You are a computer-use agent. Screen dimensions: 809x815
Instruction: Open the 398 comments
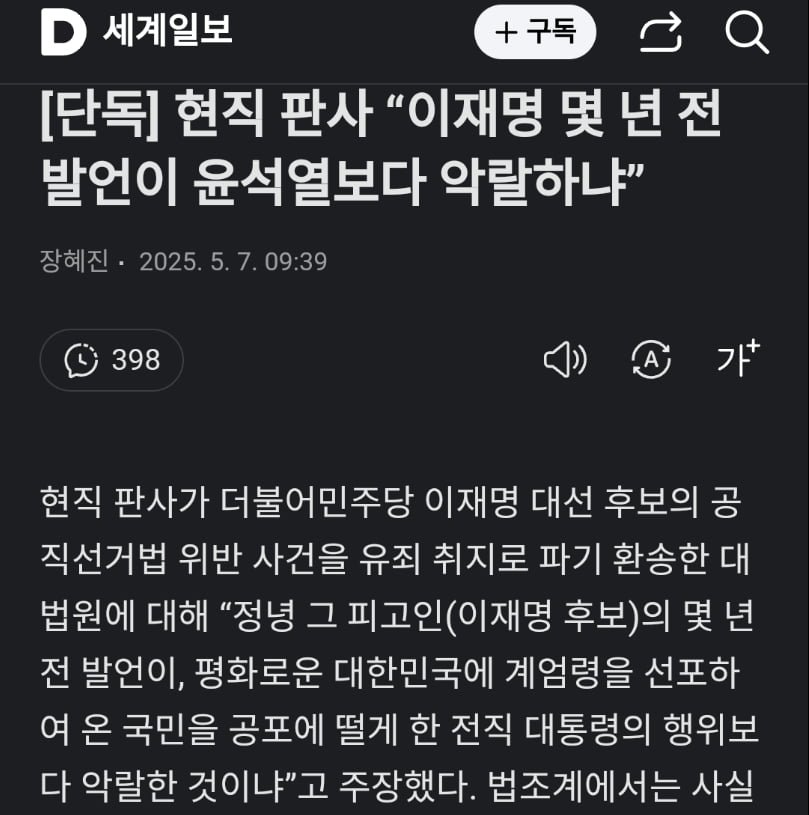(x=112, y=360)
